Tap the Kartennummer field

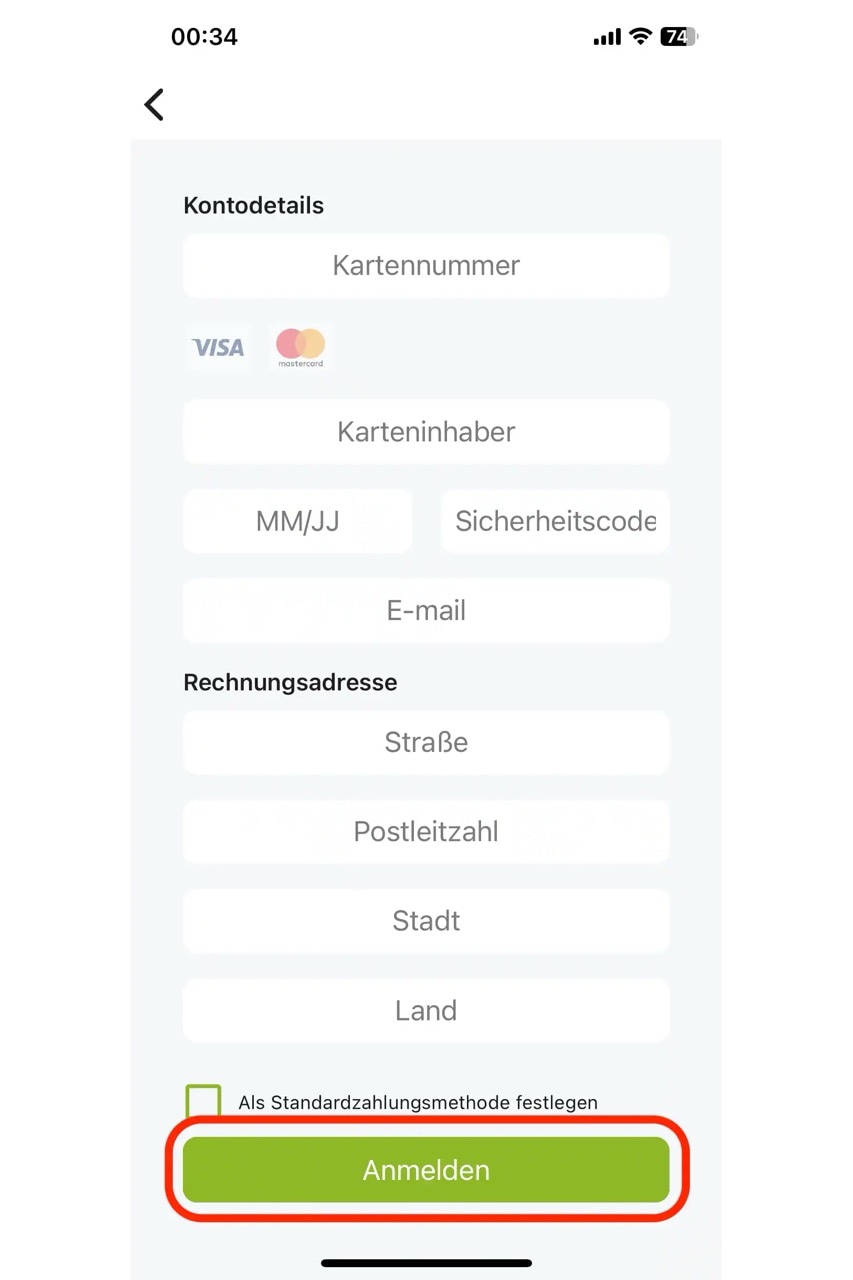(426, 266)
